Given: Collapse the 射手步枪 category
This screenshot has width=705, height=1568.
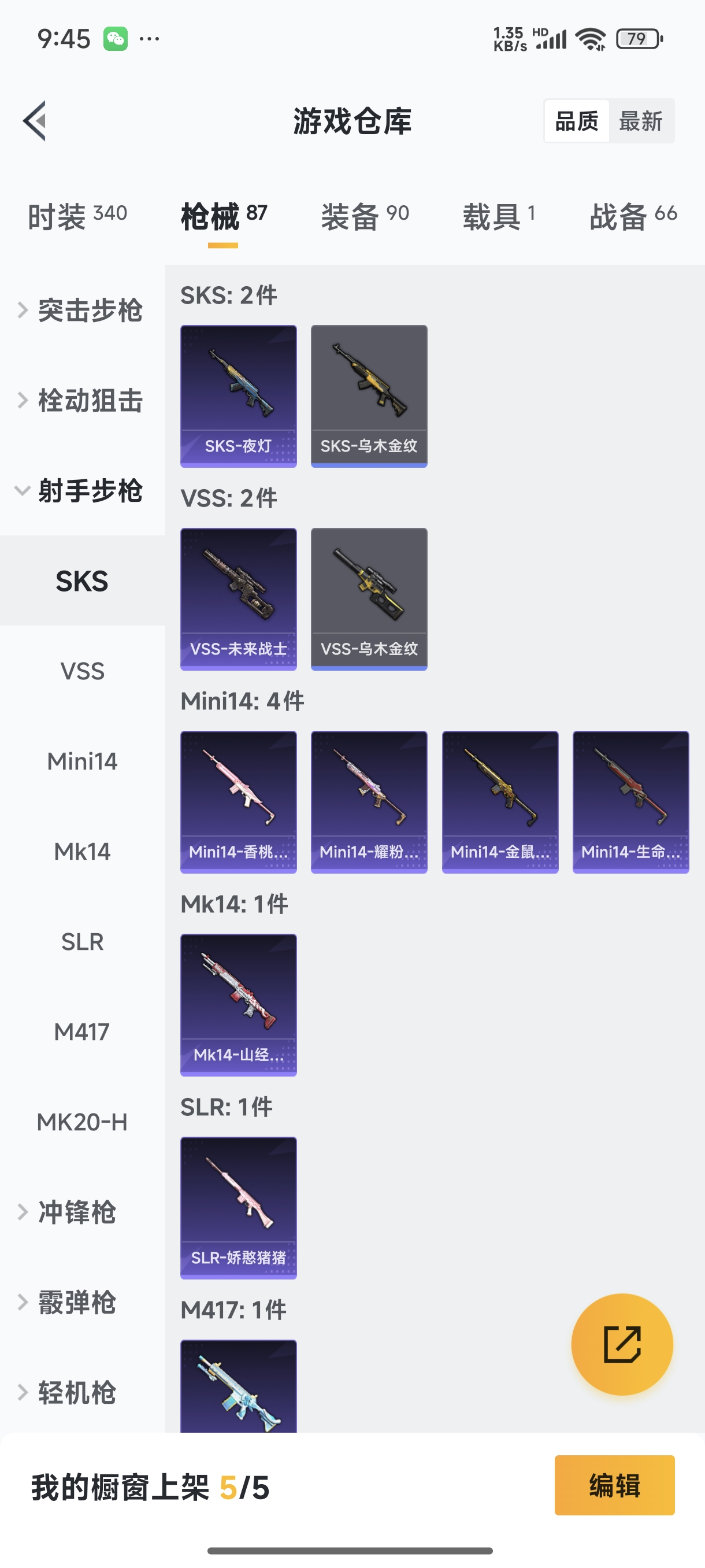Looking at the screenshot, I should pyautogui.click(x=82, y=491).
